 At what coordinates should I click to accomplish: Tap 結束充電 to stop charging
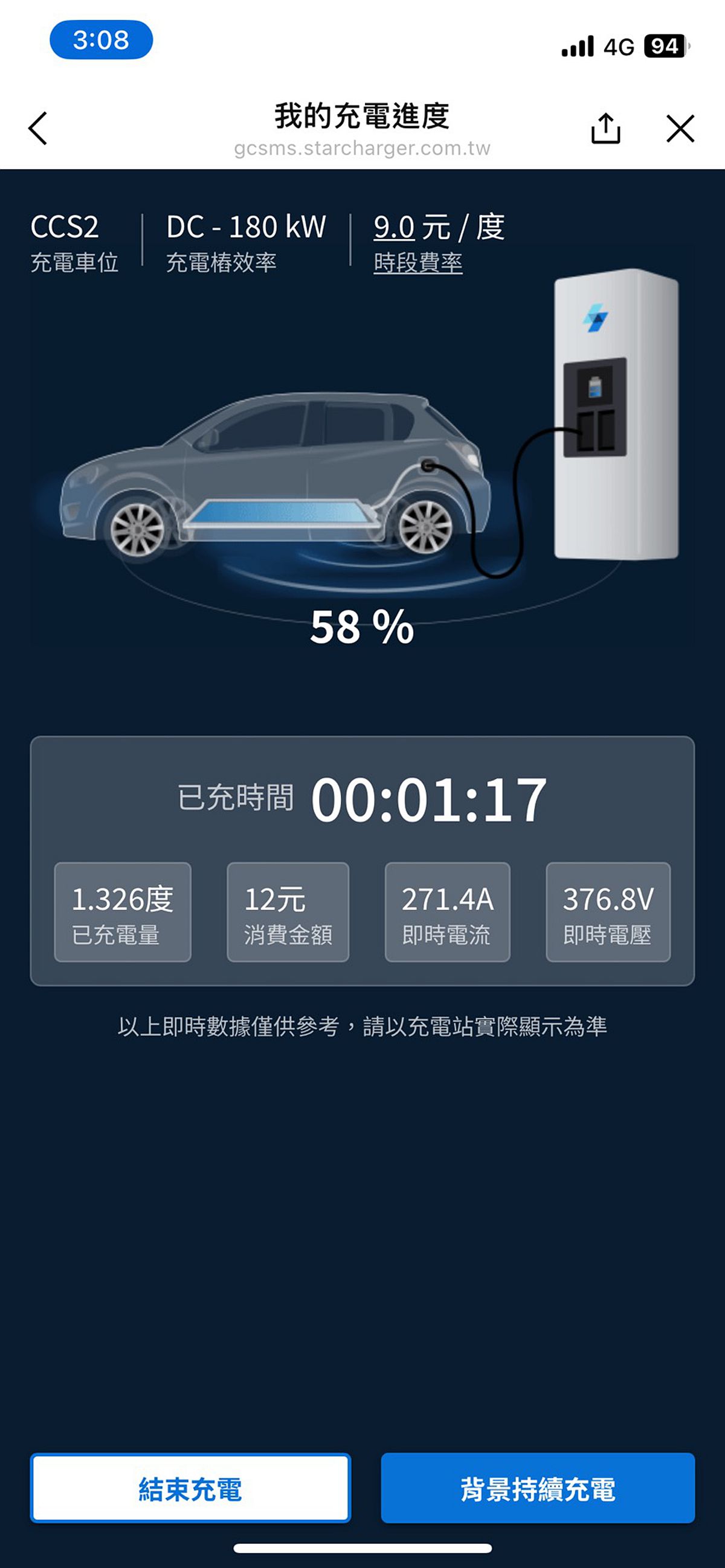190,1488
